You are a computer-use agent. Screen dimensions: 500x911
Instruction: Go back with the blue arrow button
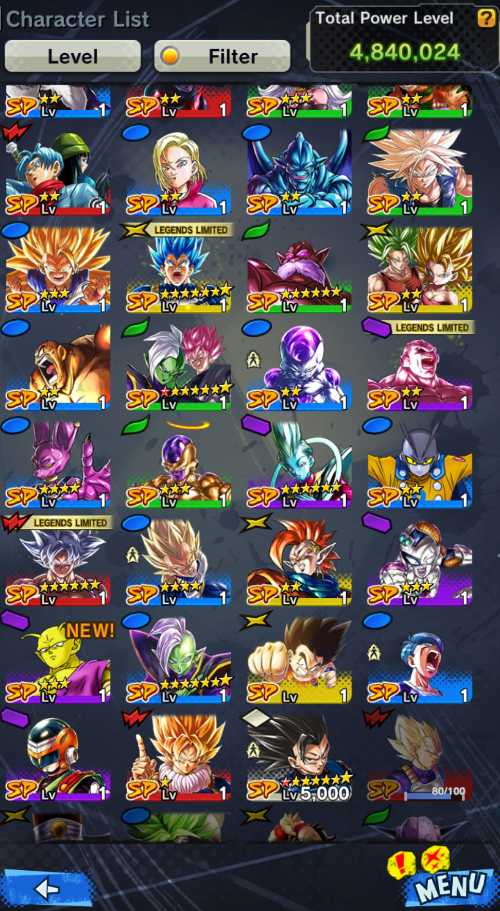coord(48,887)
